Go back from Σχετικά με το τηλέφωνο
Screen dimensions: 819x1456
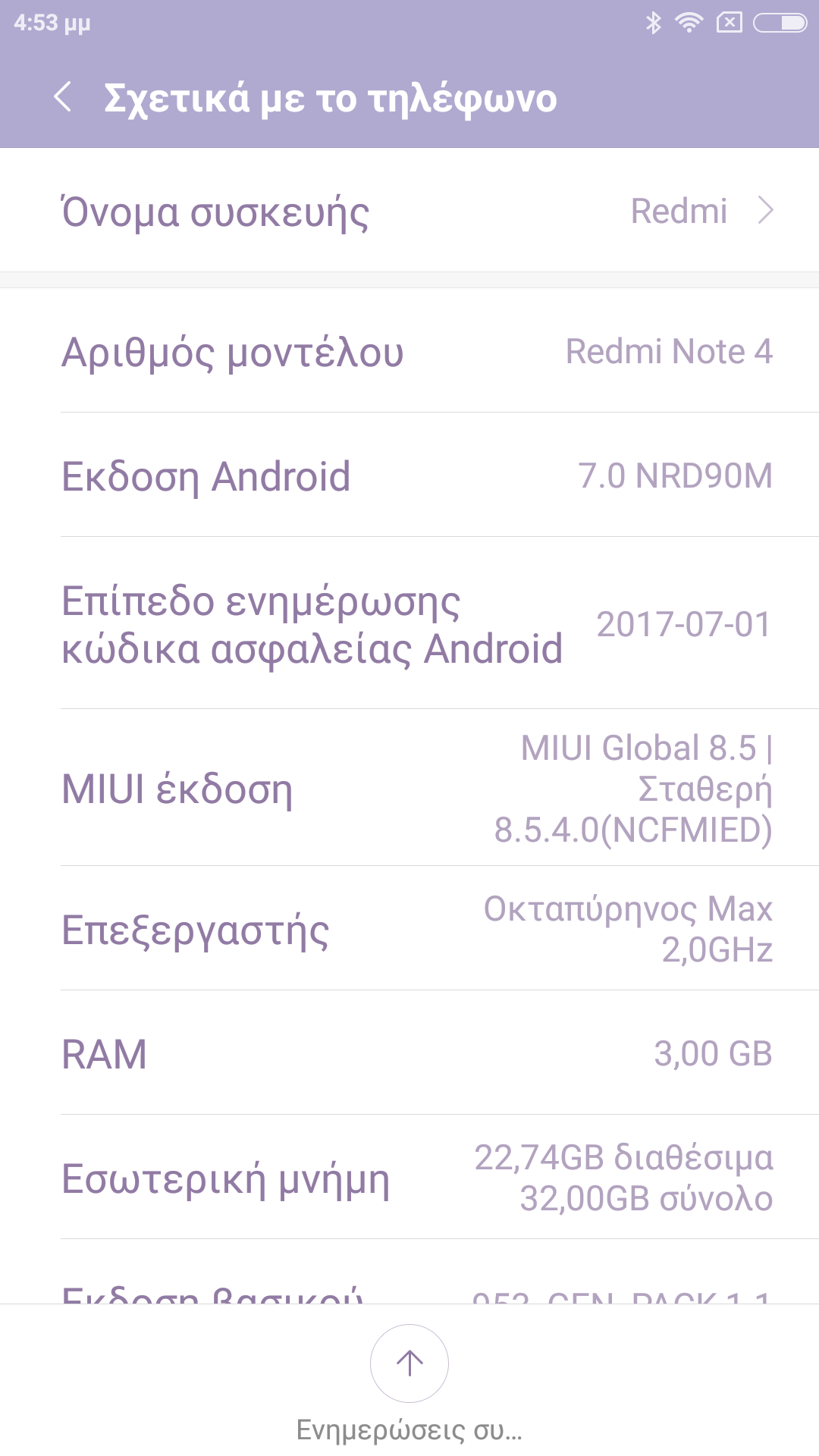click(x=64, y=97)
